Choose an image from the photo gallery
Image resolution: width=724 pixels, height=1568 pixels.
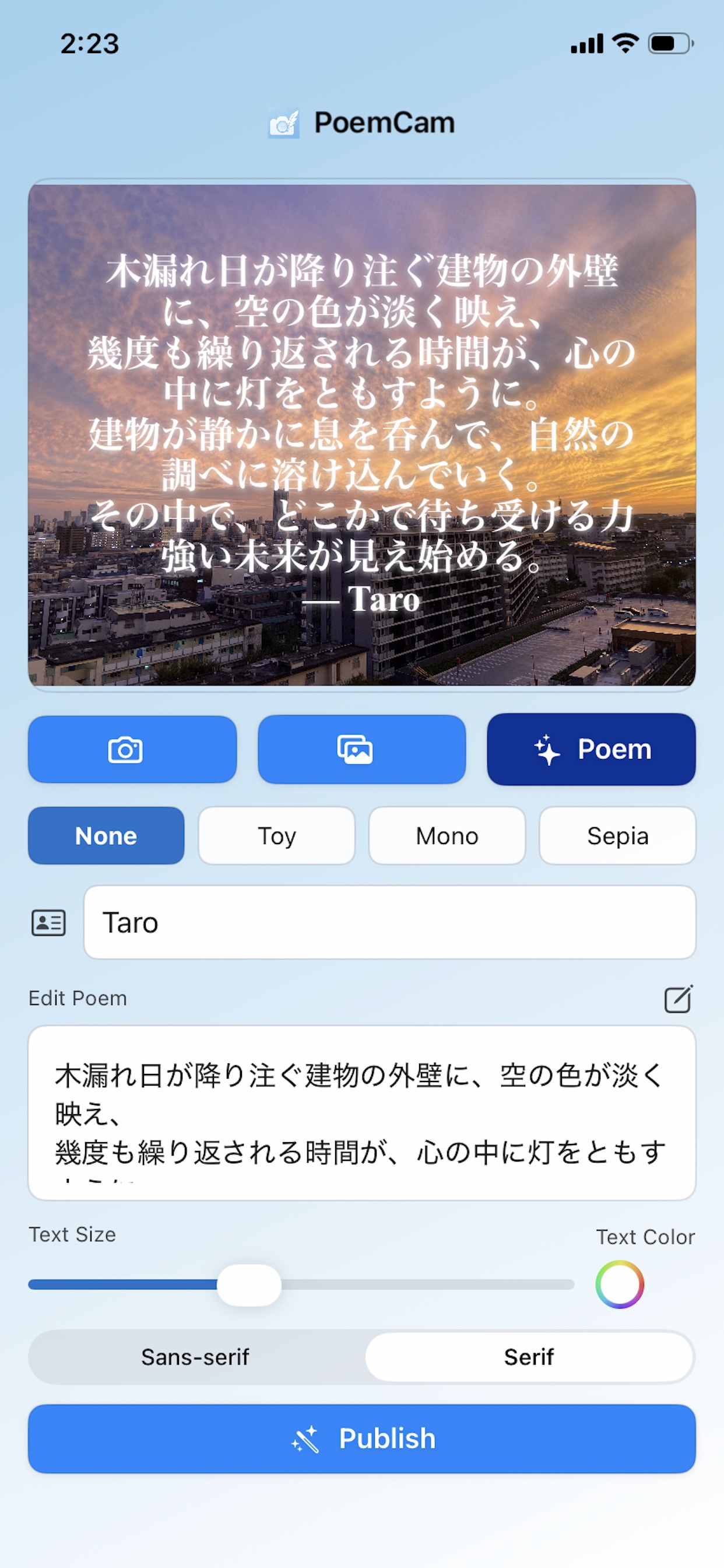click(361, 750)
